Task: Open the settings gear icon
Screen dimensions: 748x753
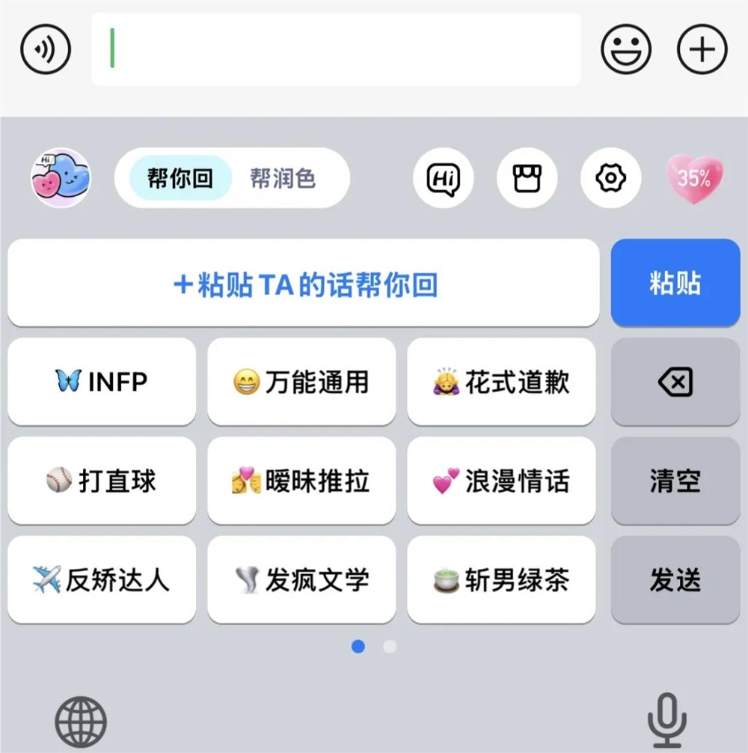Action: (x=610, y=177)
